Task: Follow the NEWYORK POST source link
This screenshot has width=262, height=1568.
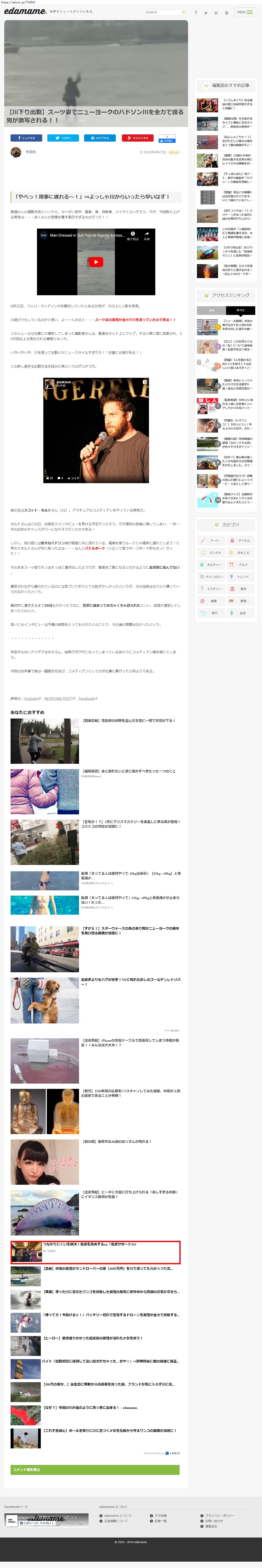Action: [x=58, y=699]
